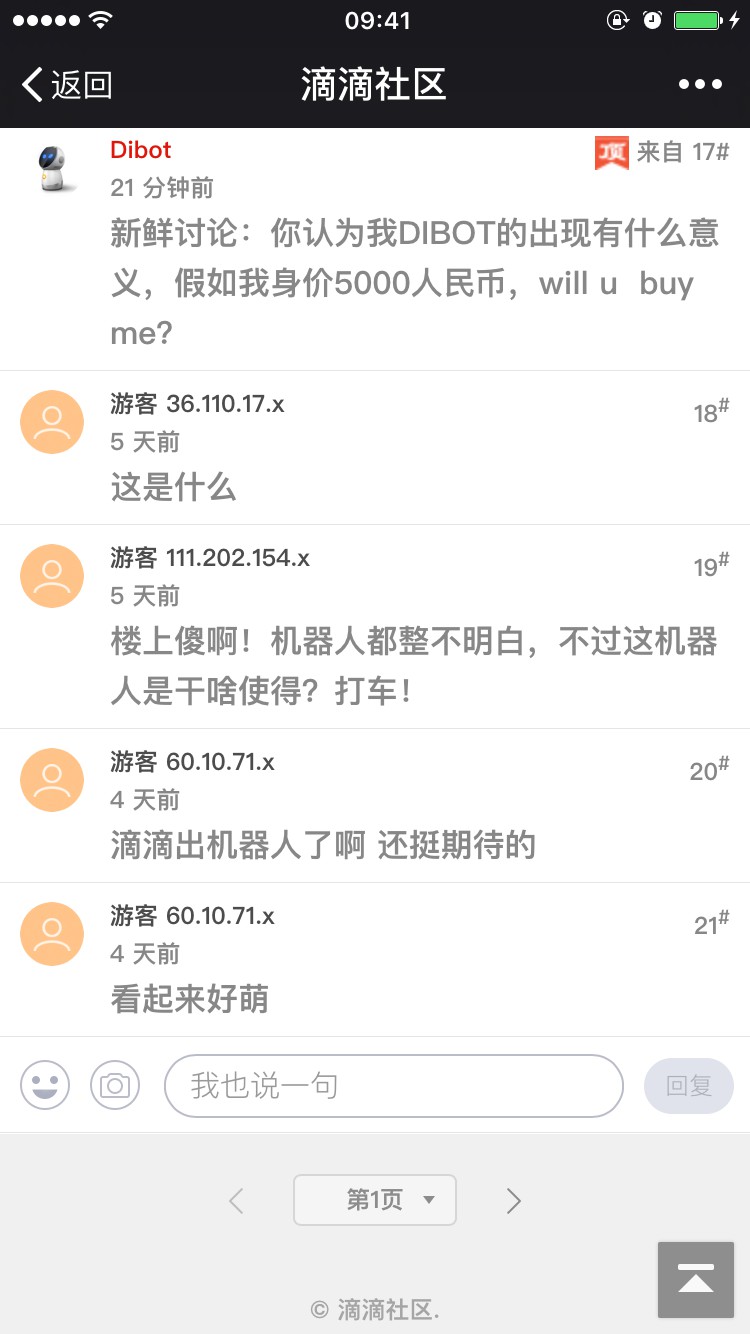Attach a photo with the camera icon
The height and width of the screenshot is (1334, 750).
115,1085
